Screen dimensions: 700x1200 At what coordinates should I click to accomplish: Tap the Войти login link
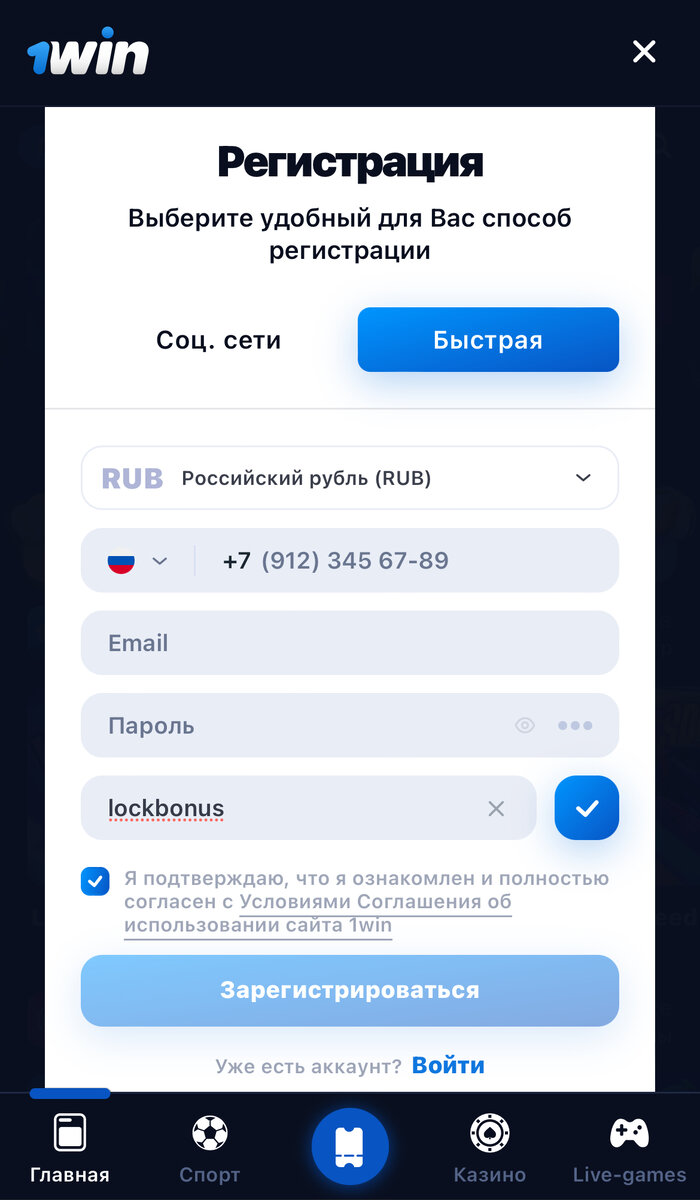click(448, 1065)
